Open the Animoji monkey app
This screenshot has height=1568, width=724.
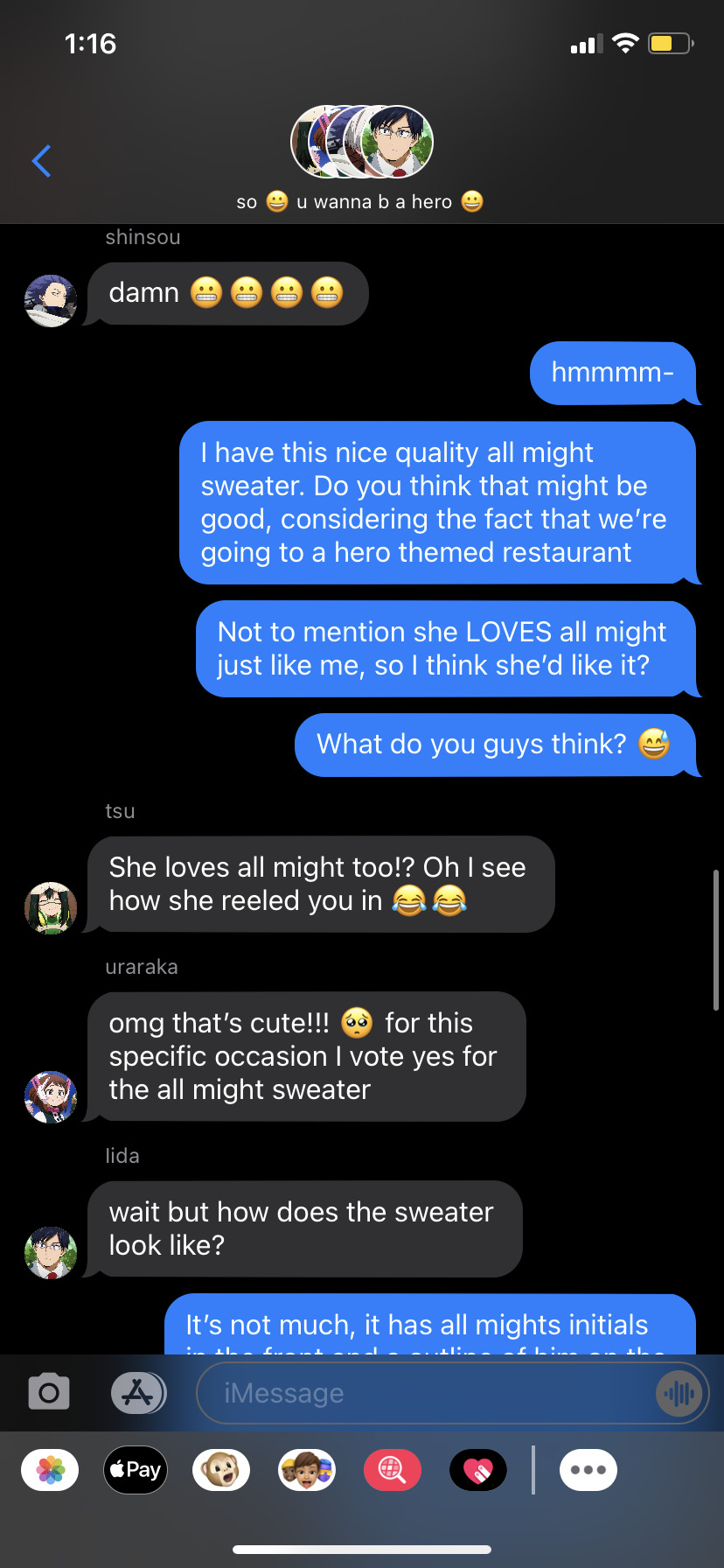[221, 1470]
